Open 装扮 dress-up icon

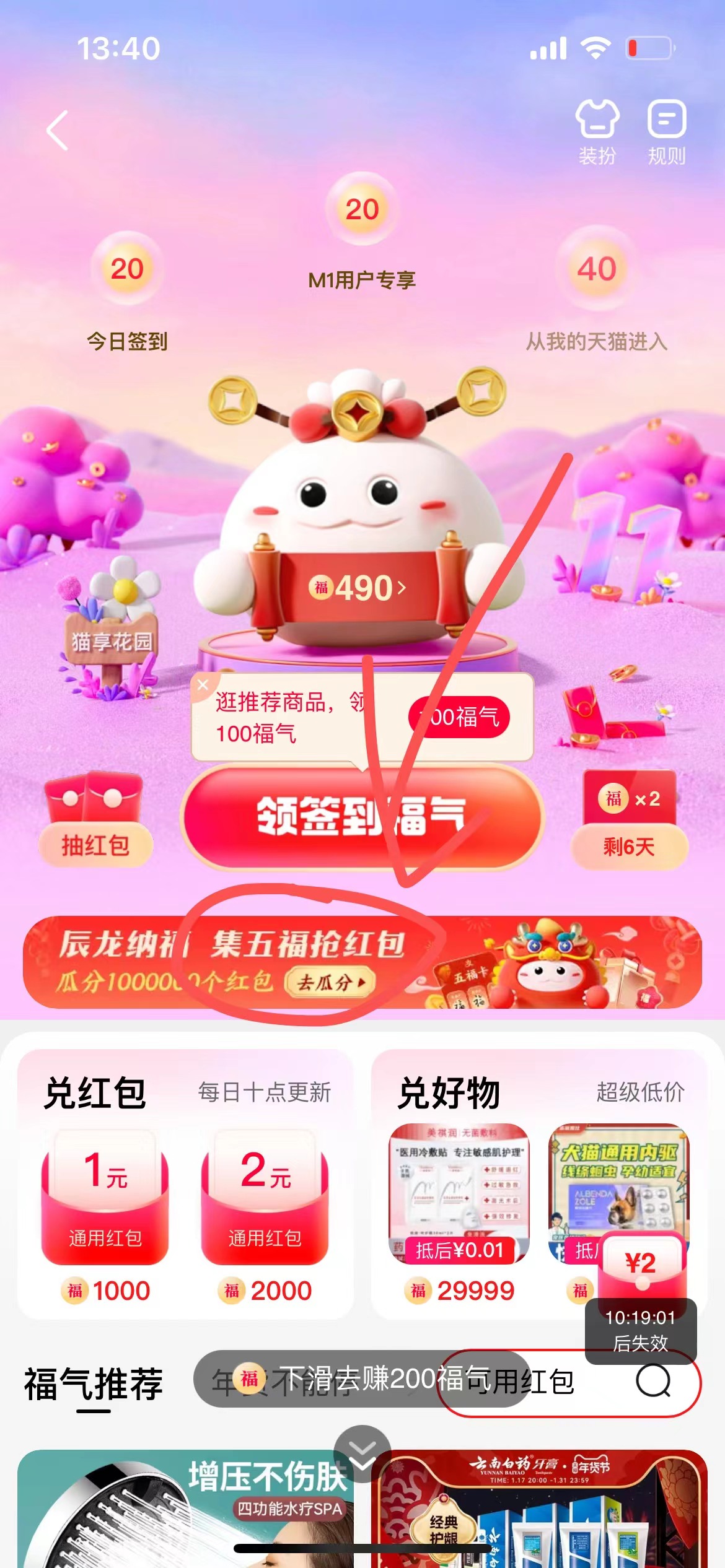pyautogui.click(x=597, y=131)
